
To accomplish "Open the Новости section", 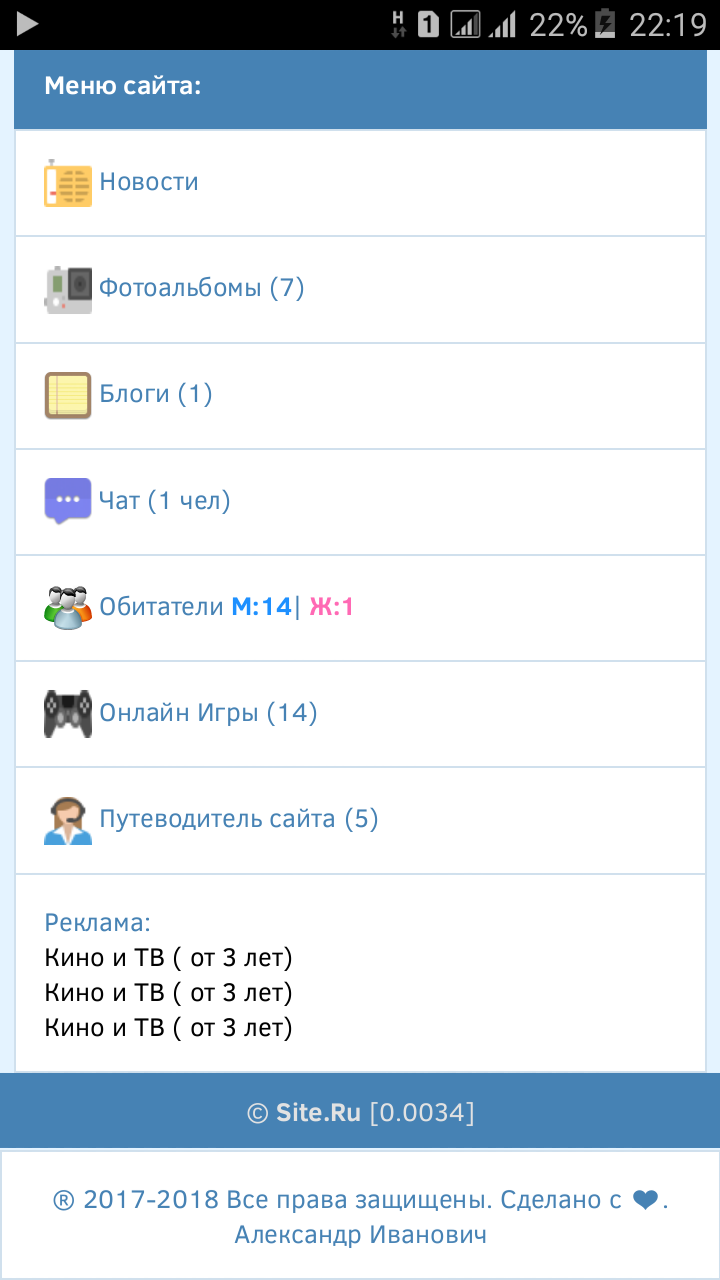I will click(148, 183).
